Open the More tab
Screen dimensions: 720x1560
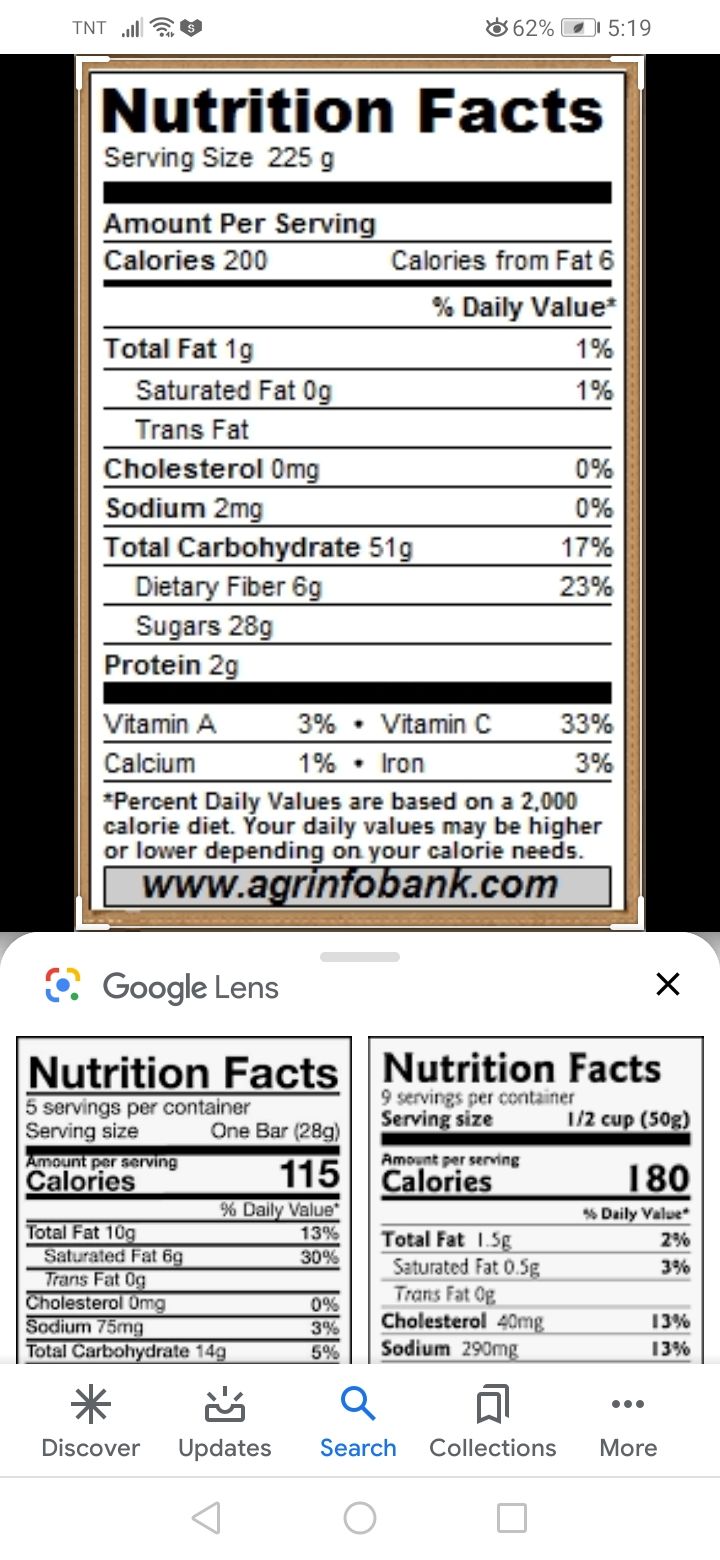click(x=628, y=1422)
